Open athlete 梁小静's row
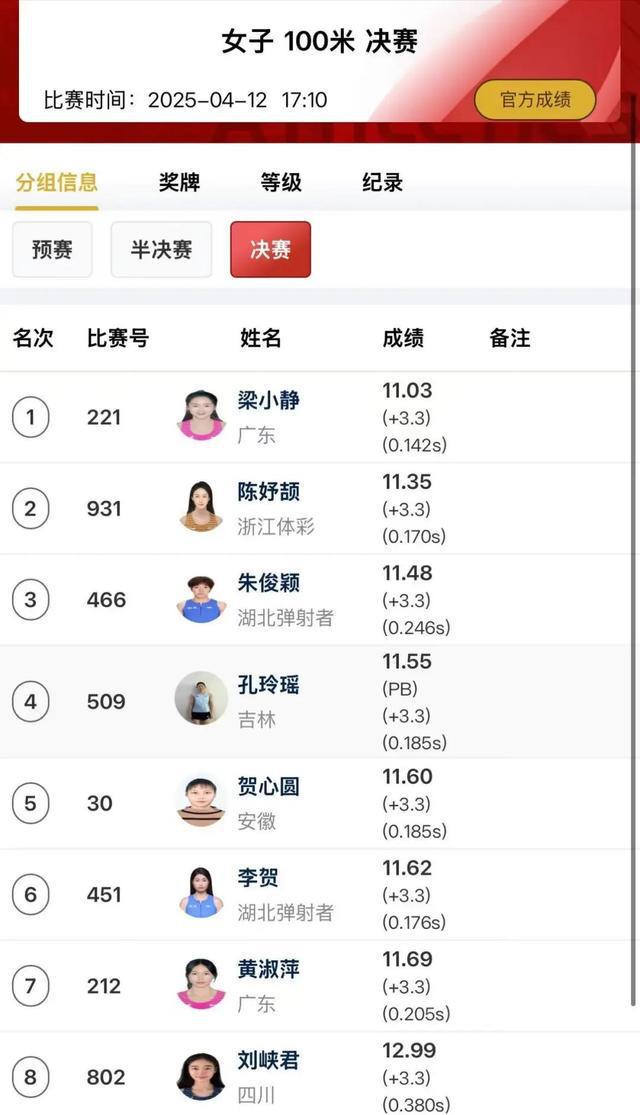This screenshot has height=1115, width=640. (316, 417)
